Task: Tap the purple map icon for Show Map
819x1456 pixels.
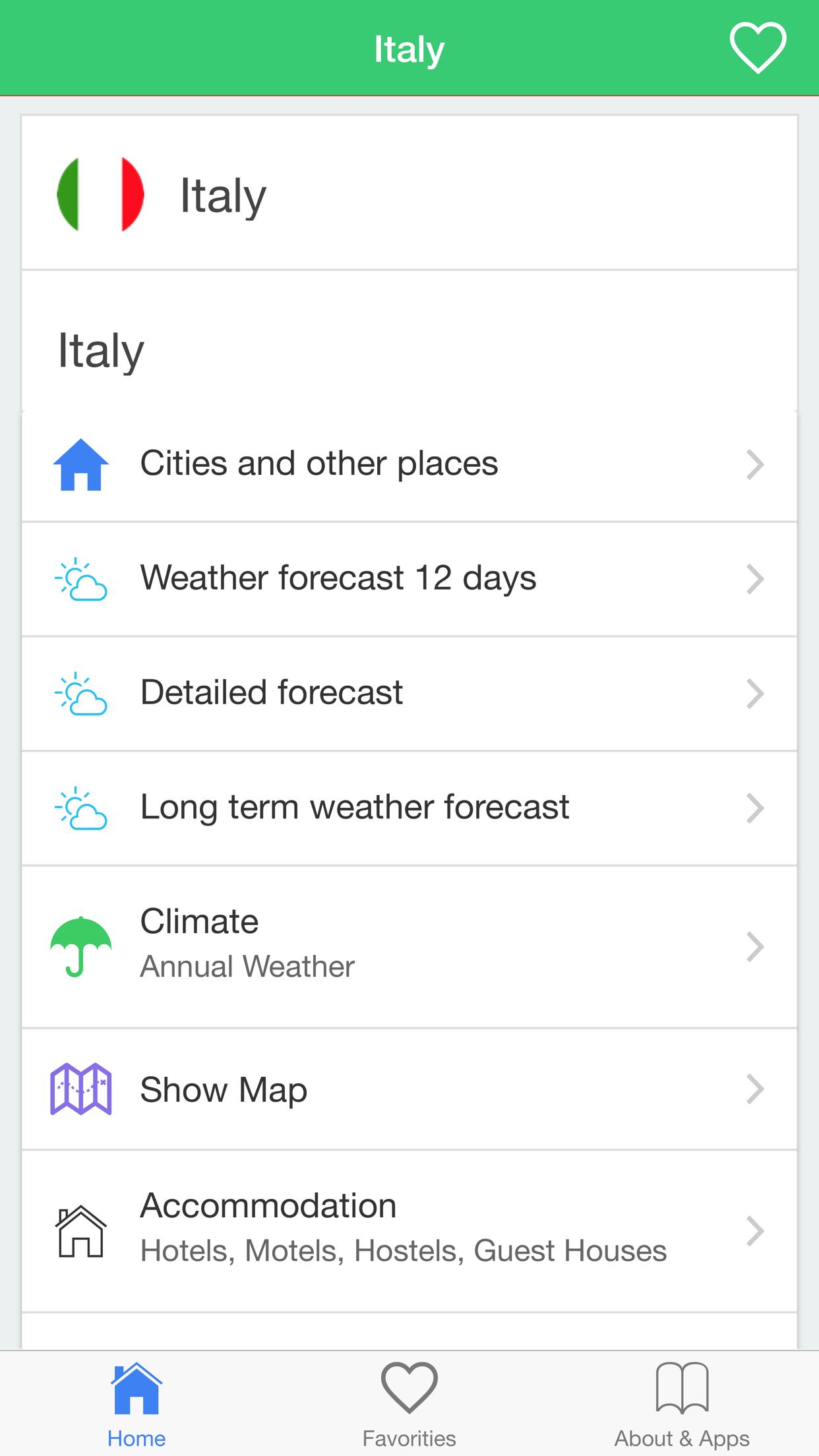Action: pyautogui.click(x=82, y=1089)
